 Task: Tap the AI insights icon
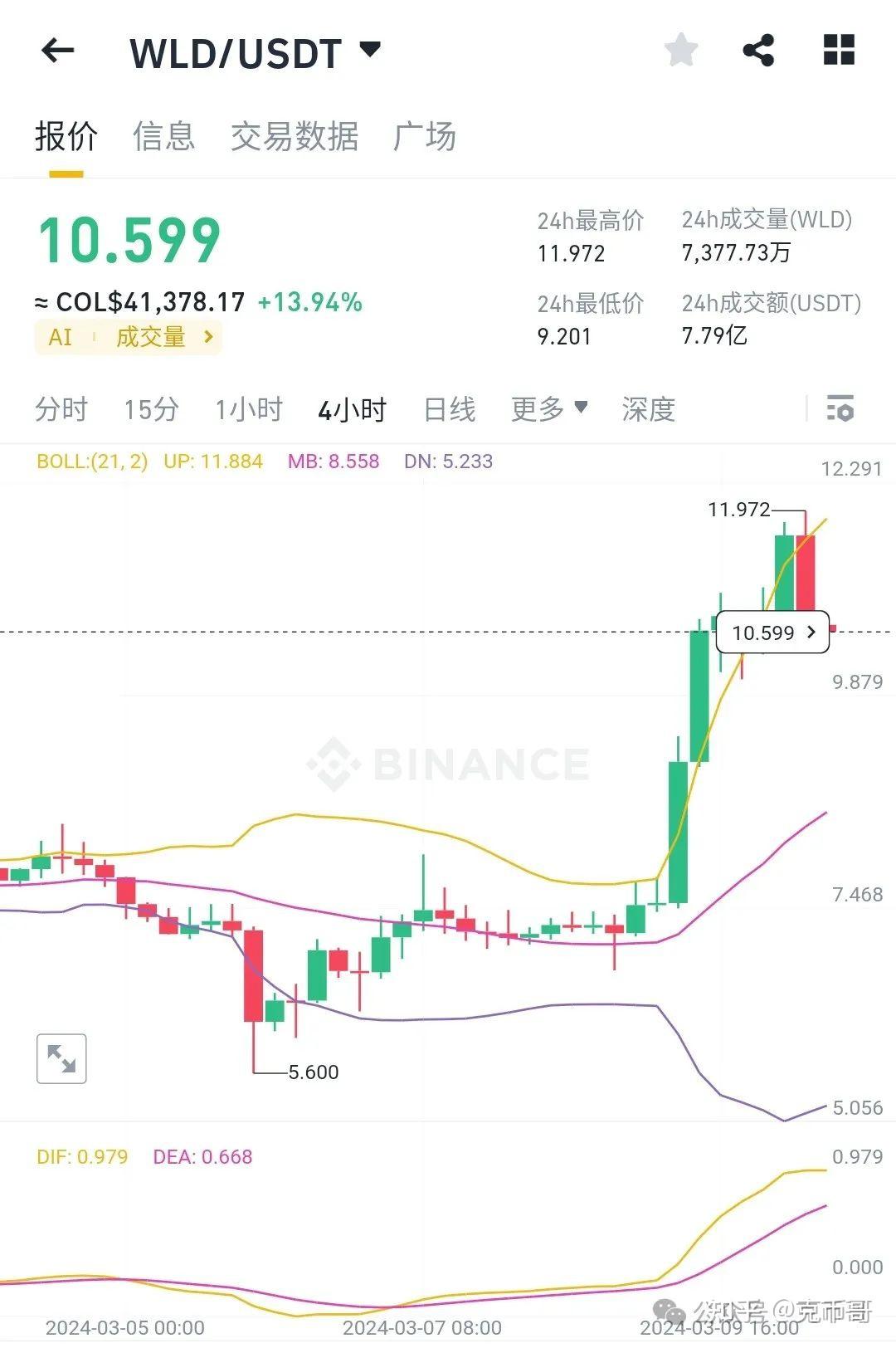click(59, 337)
